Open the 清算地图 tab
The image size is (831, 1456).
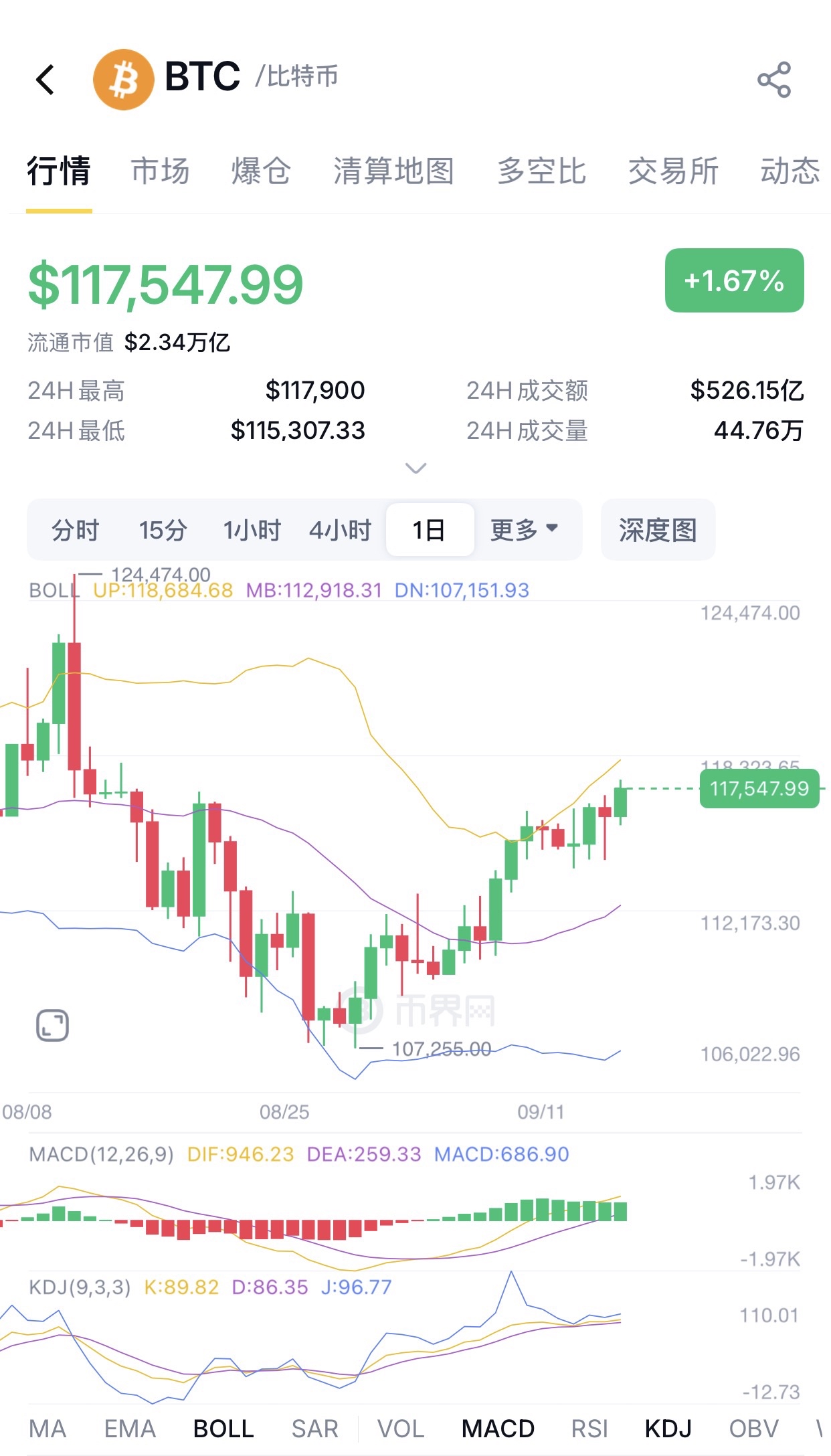(x=394, y=171)
